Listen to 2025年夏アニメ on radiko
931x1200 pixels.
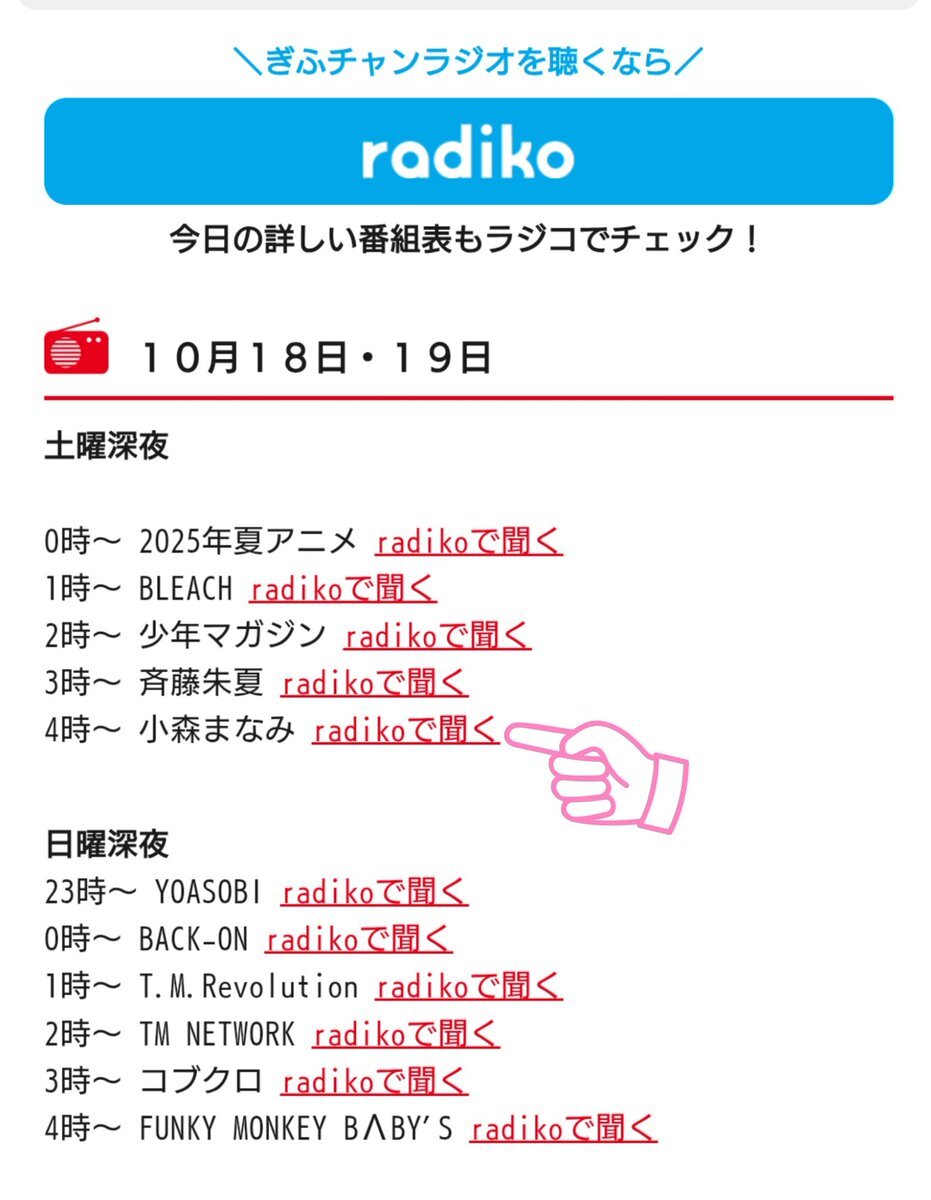[469, 541]
